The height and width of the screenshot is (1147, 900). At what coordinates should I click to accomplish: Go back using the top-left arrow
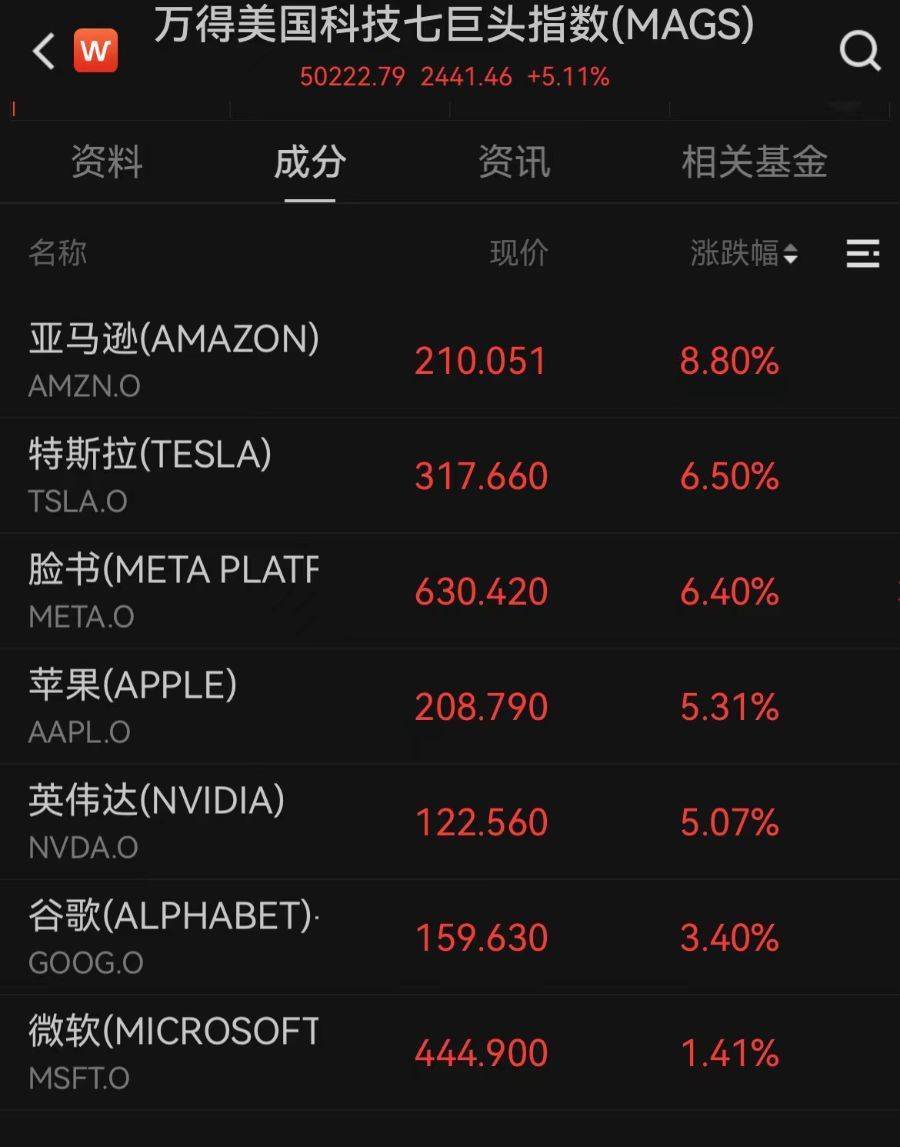pos(43,51)
